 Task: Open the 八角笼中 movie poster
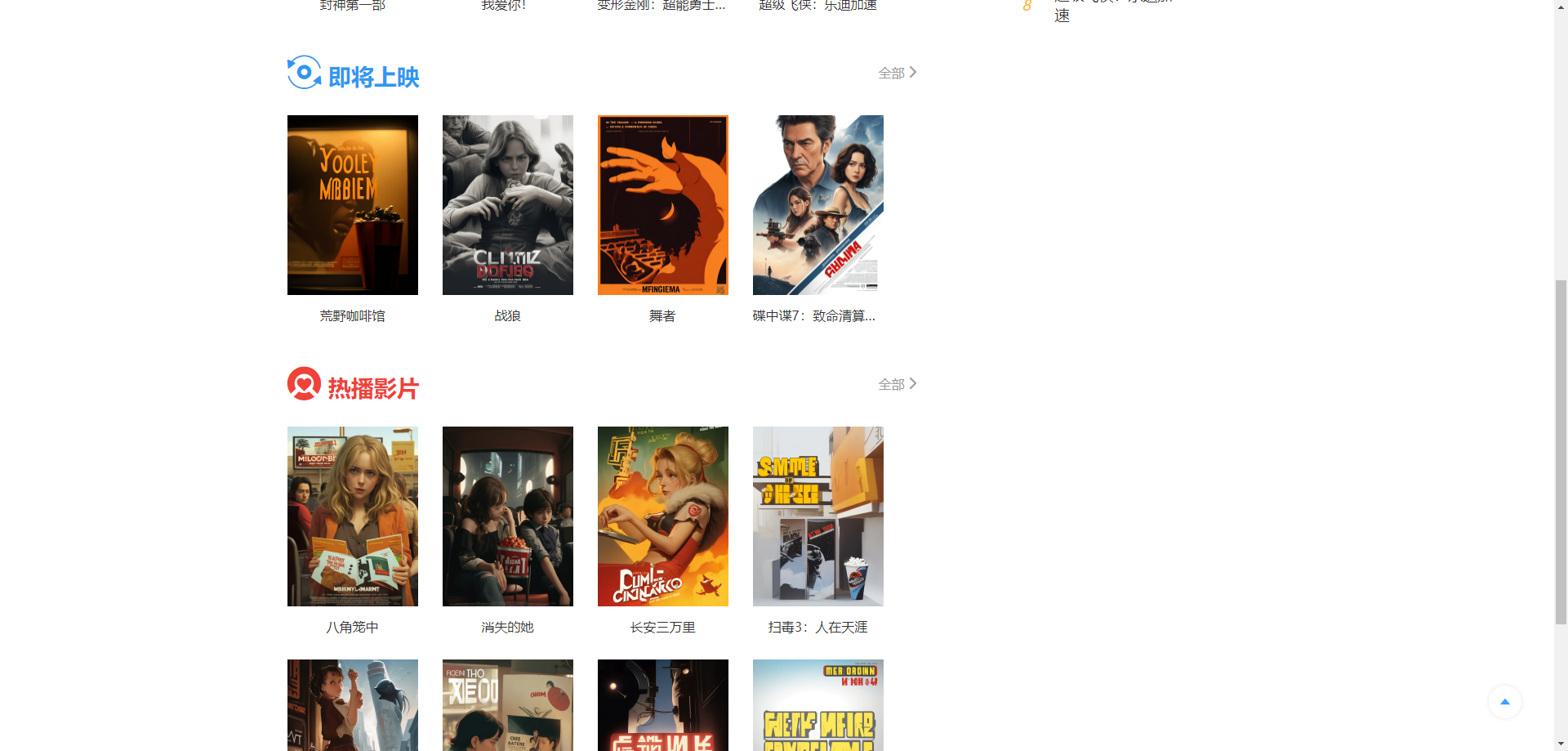(x=353, y=516)
